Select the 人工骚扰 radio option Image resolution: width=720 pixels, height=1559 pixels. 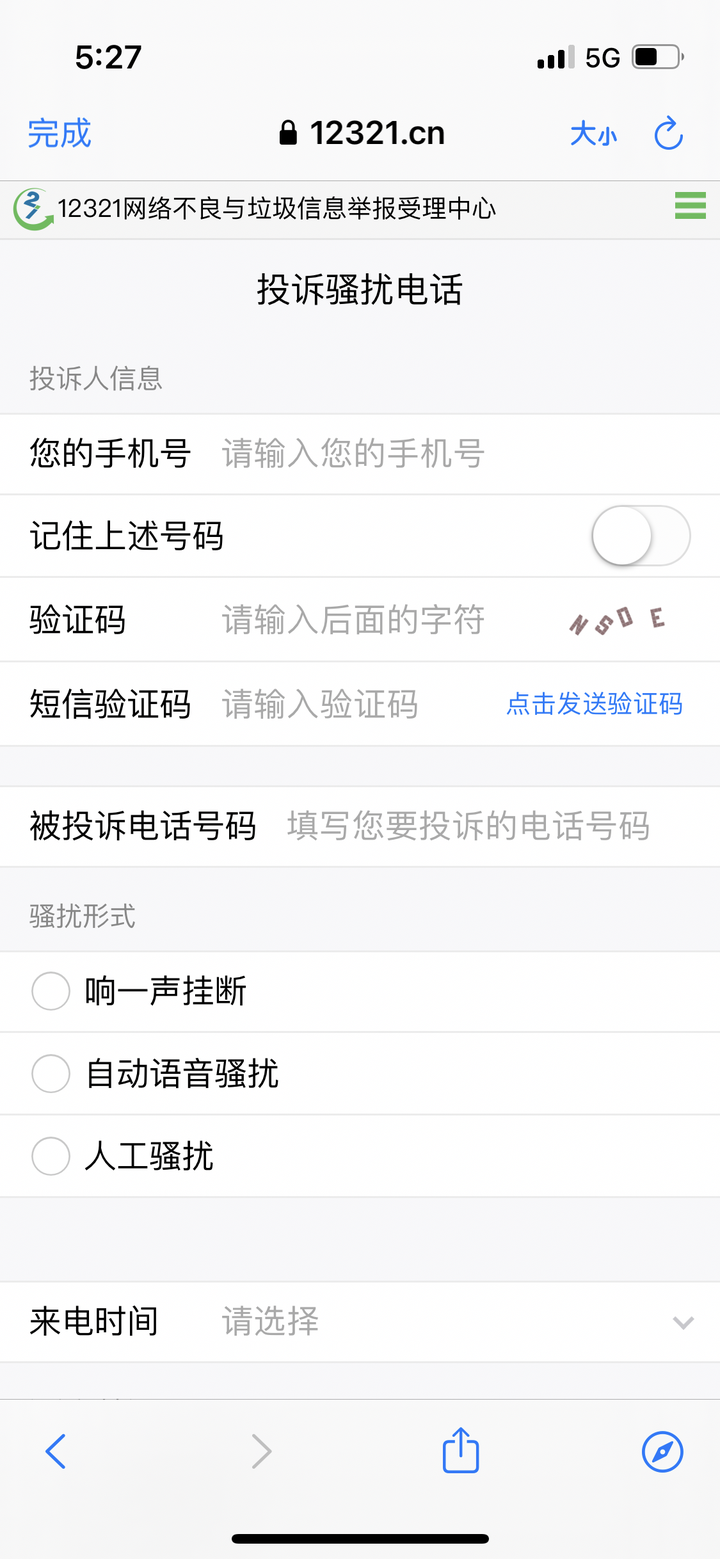(51, 1156)
